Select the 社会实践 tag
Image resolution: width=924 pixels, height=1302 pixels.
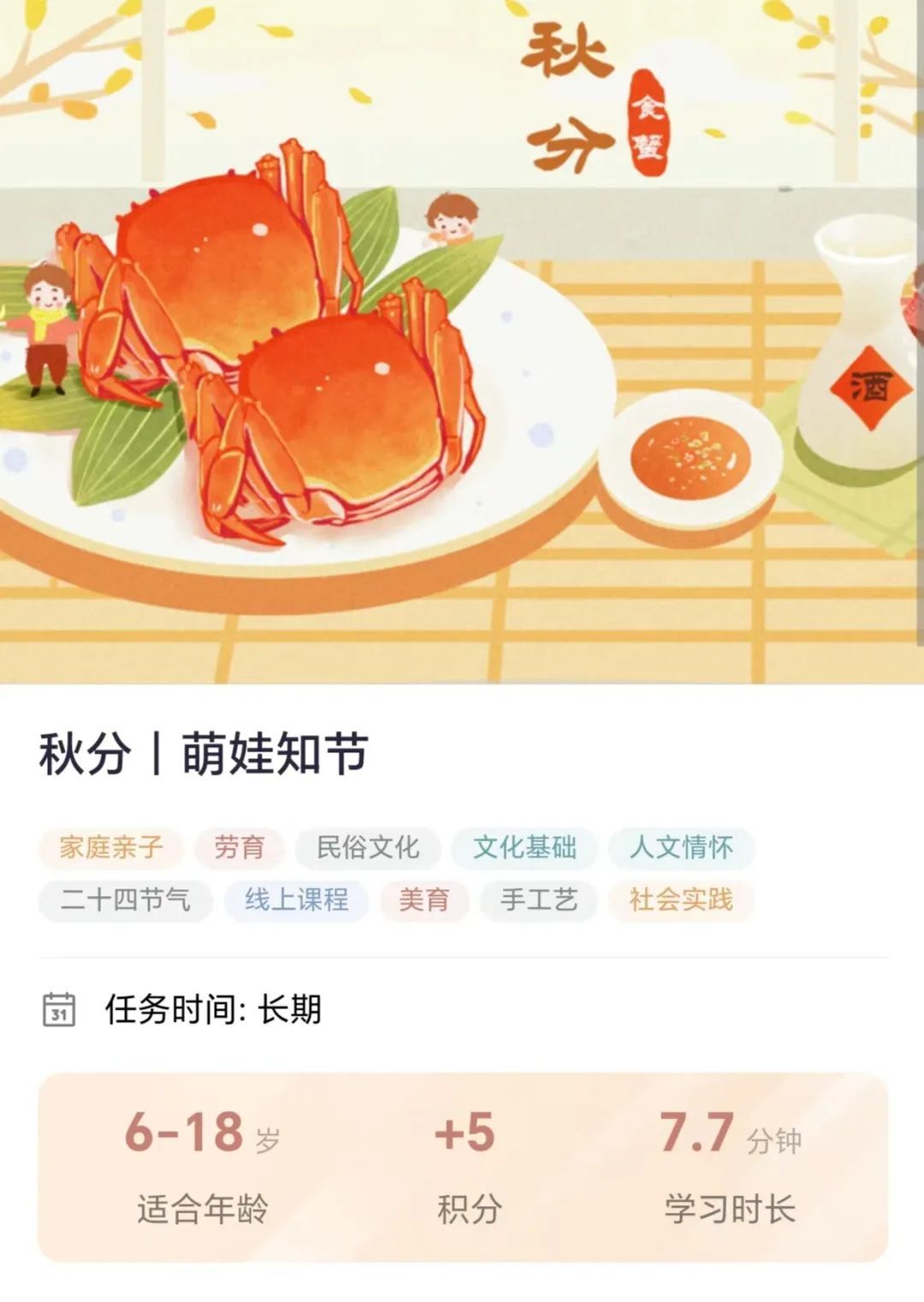click(681, 900)
